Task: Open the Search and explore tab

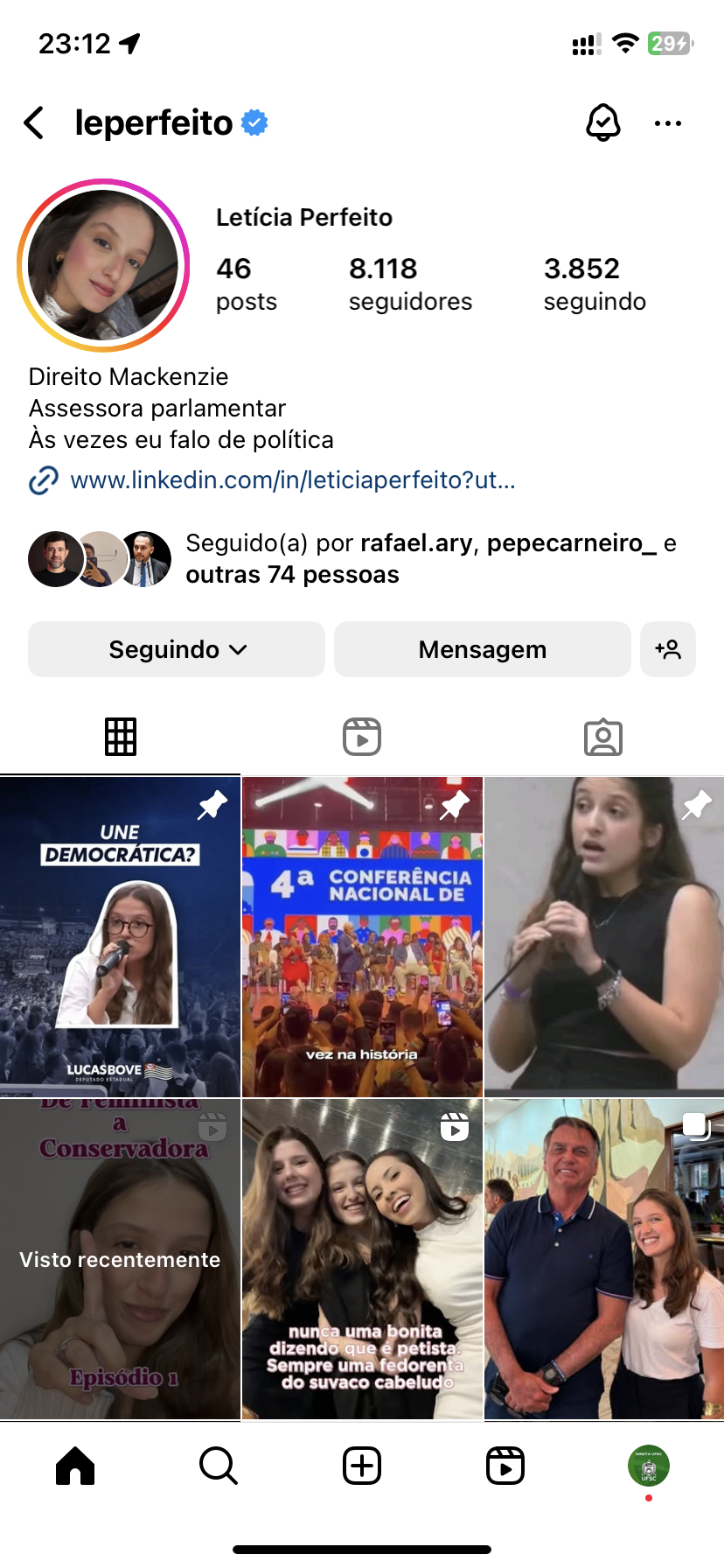Action: coord(219,1465)
